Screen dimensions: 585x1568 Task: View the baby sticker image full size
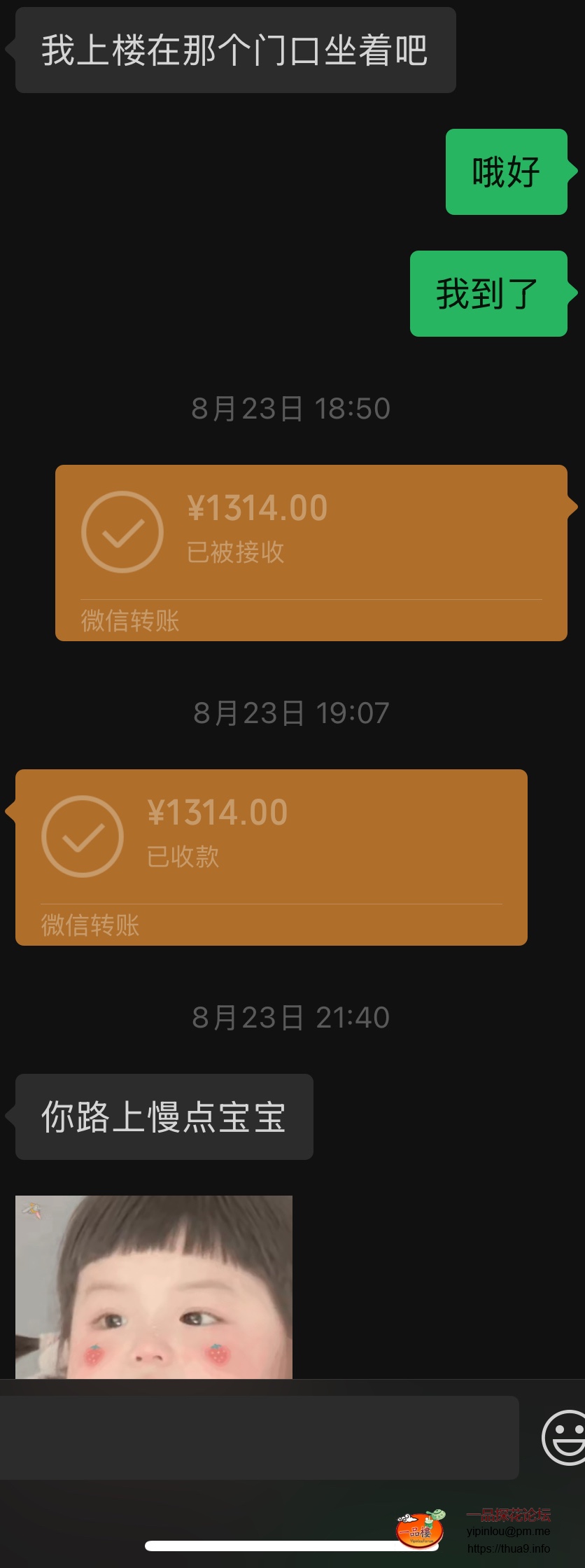point(154,1287)
